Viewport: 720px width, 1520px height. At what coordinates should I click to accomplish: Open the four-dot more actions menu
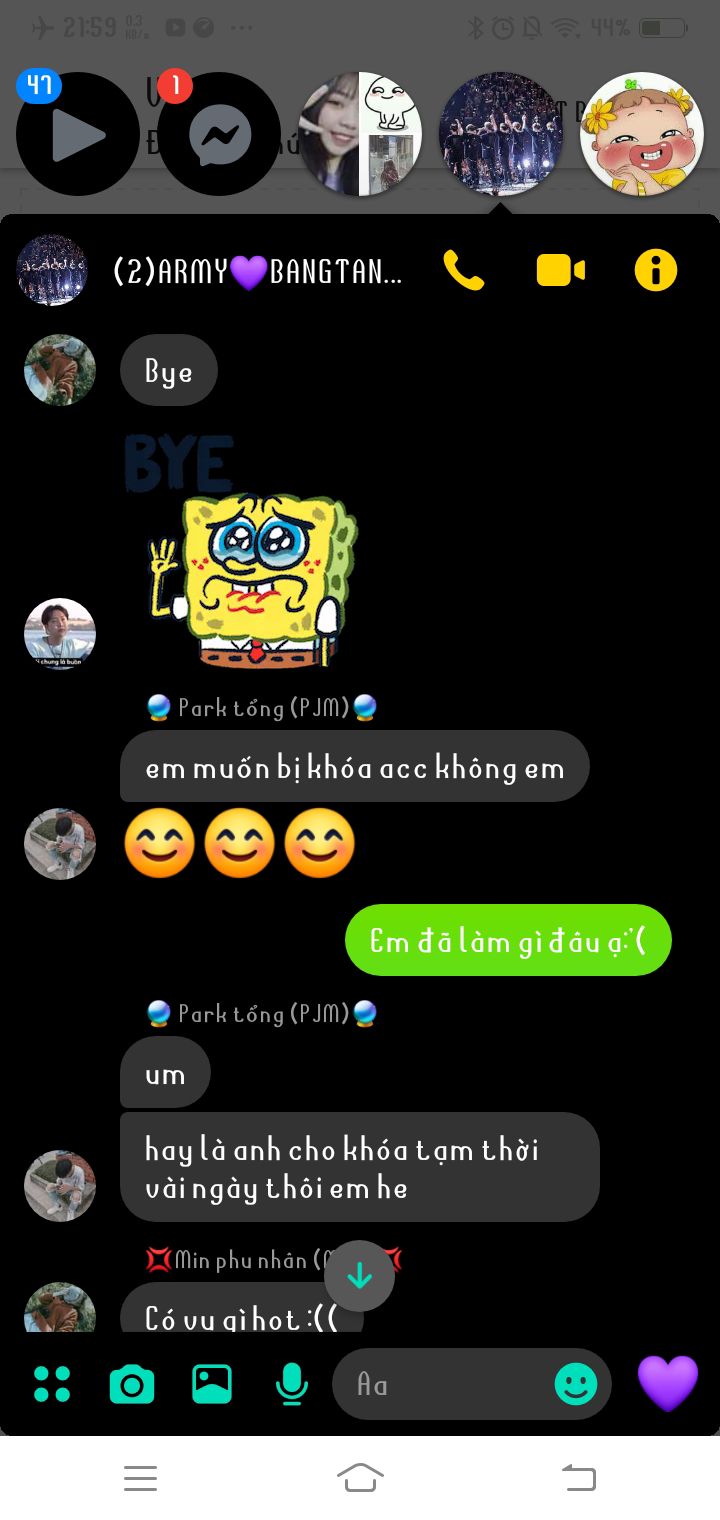click(52, 1384)
